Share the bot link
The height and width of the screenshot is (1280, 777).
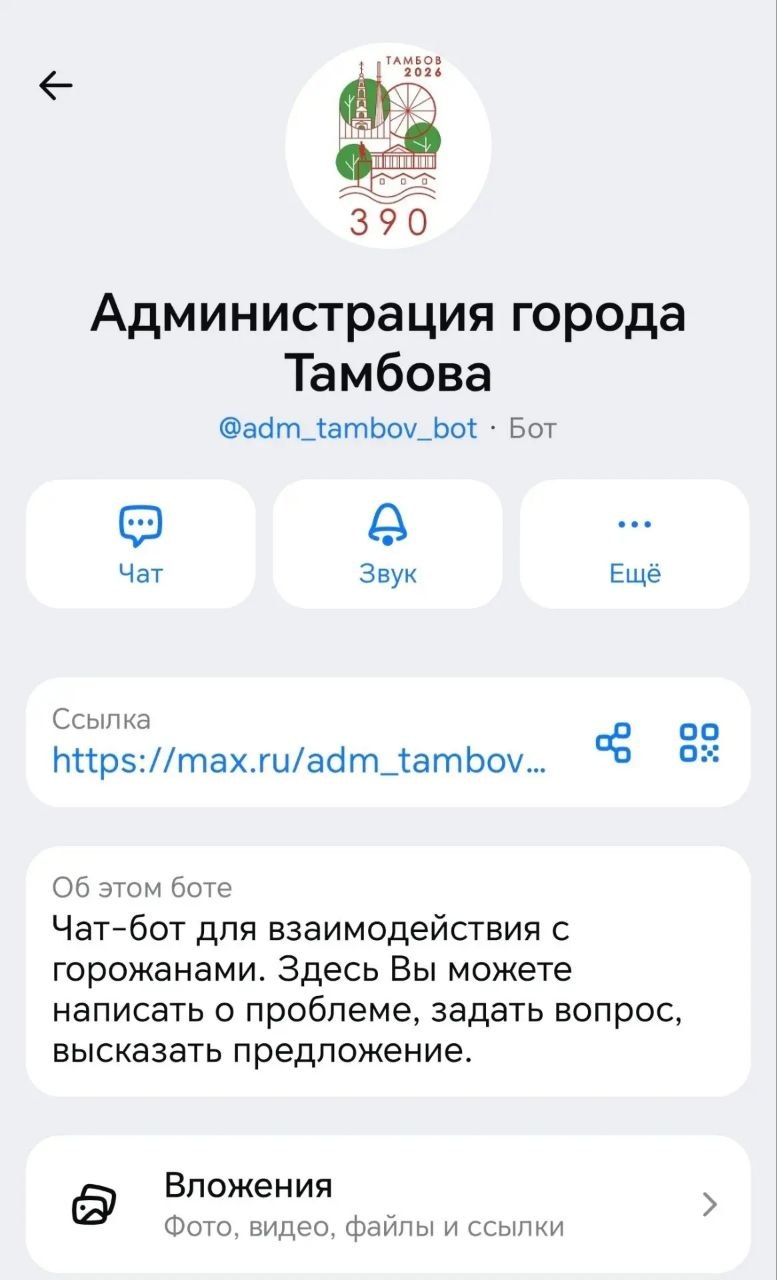point(613,743)
